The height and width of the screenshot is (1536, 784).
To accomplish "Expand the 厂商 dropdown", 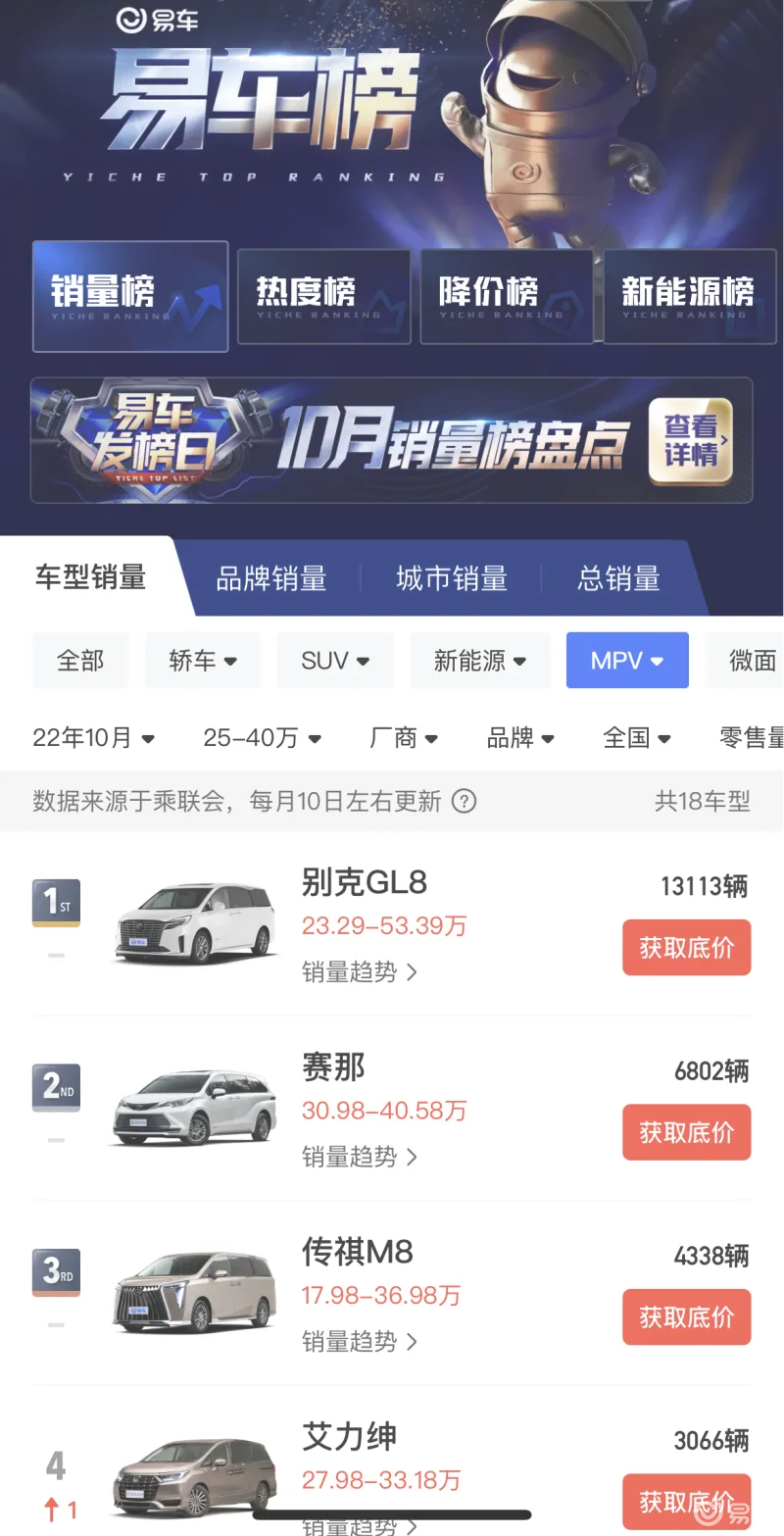I will click(404, 738).
